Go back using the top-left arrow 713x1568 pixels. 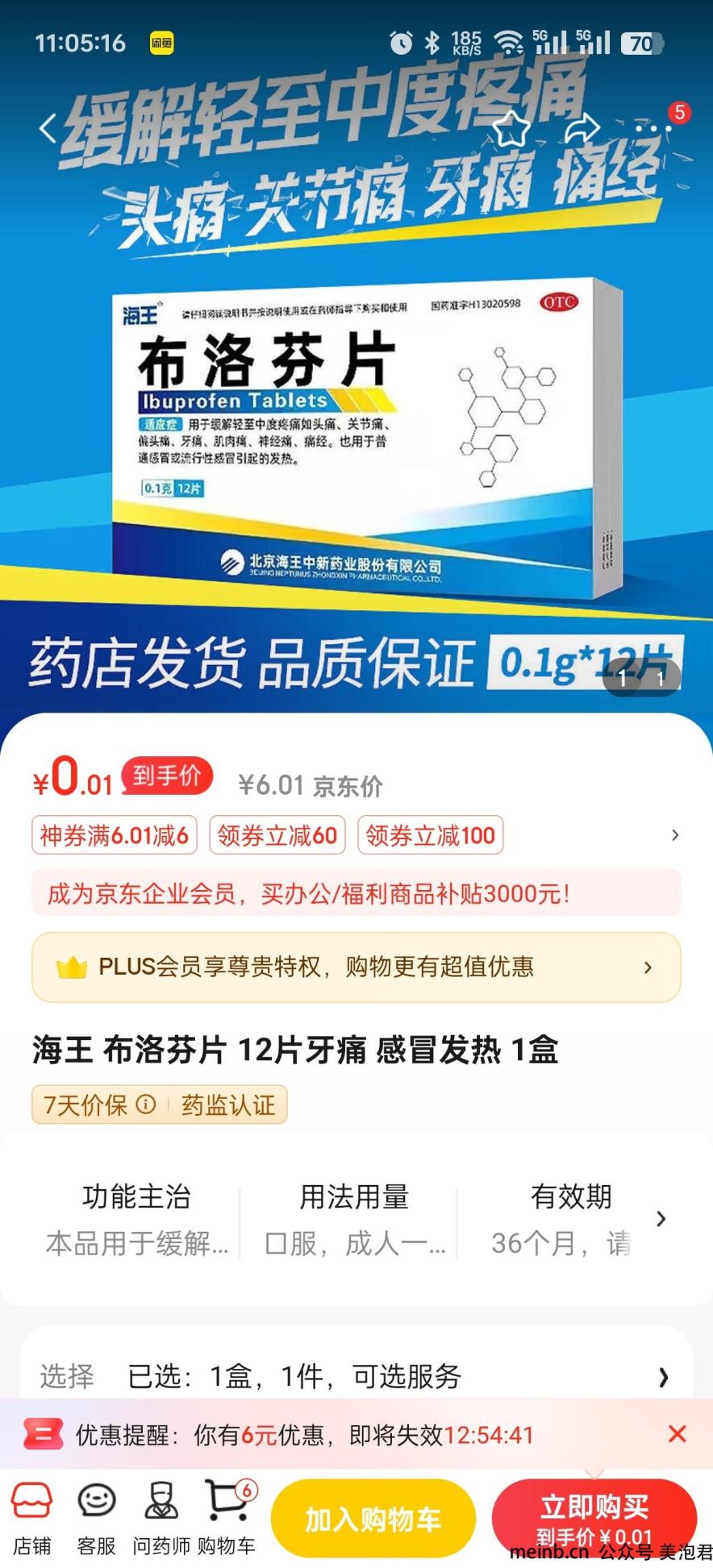(48, 128)
